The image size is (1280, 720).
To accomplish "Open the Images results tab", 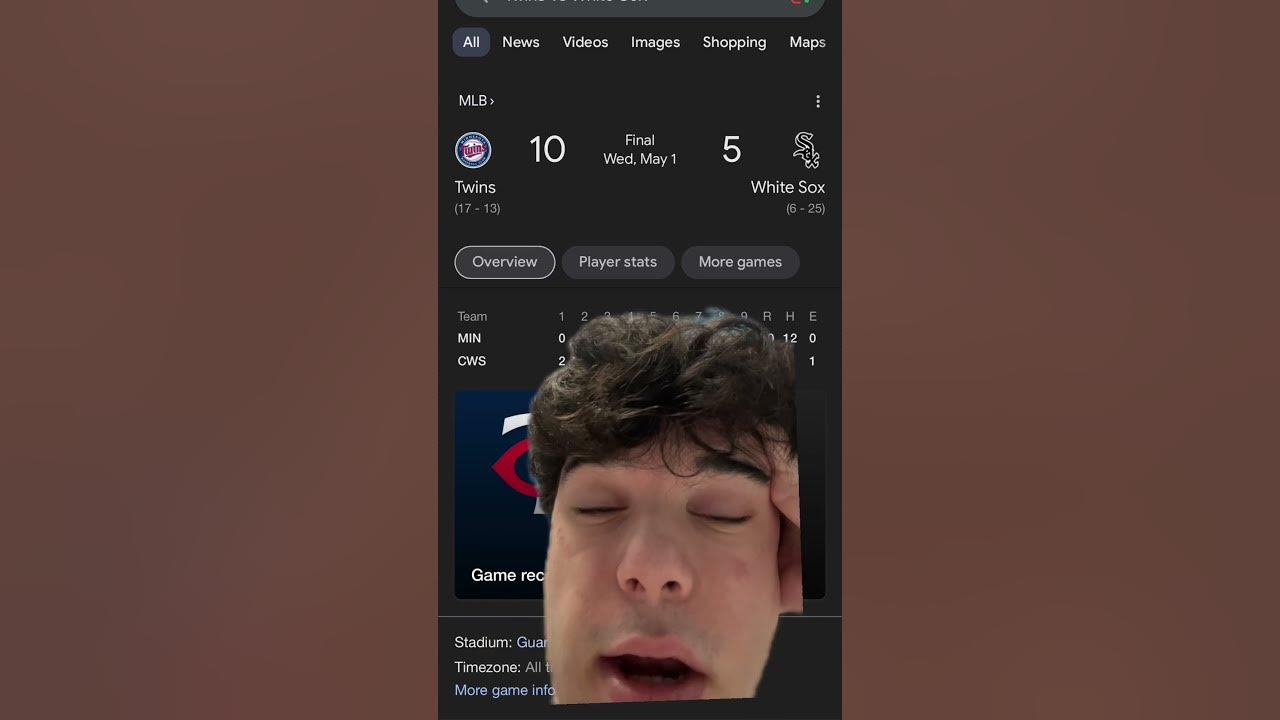I will pyautogui.click(x=655, y=42).
